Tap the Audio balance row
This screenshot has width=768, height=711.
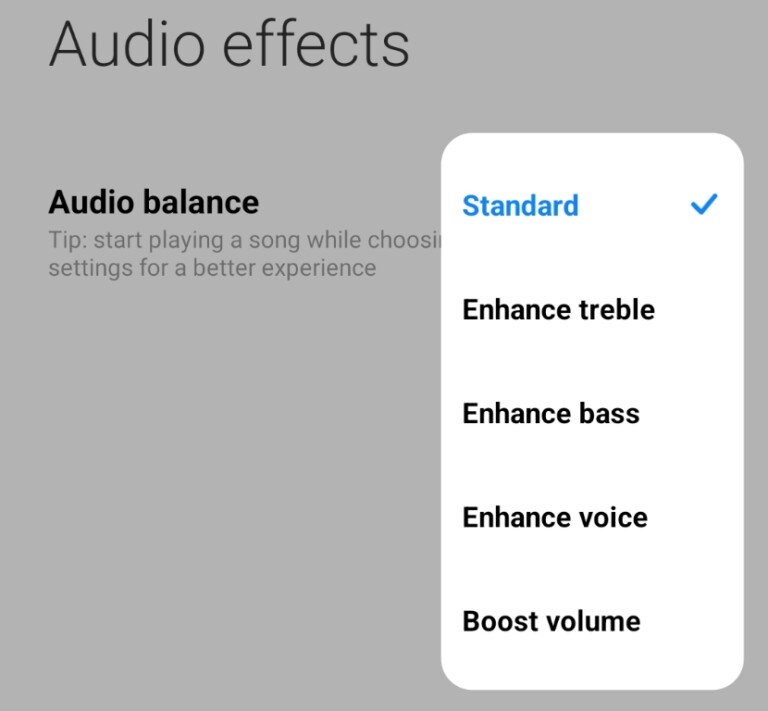[154, 203]
